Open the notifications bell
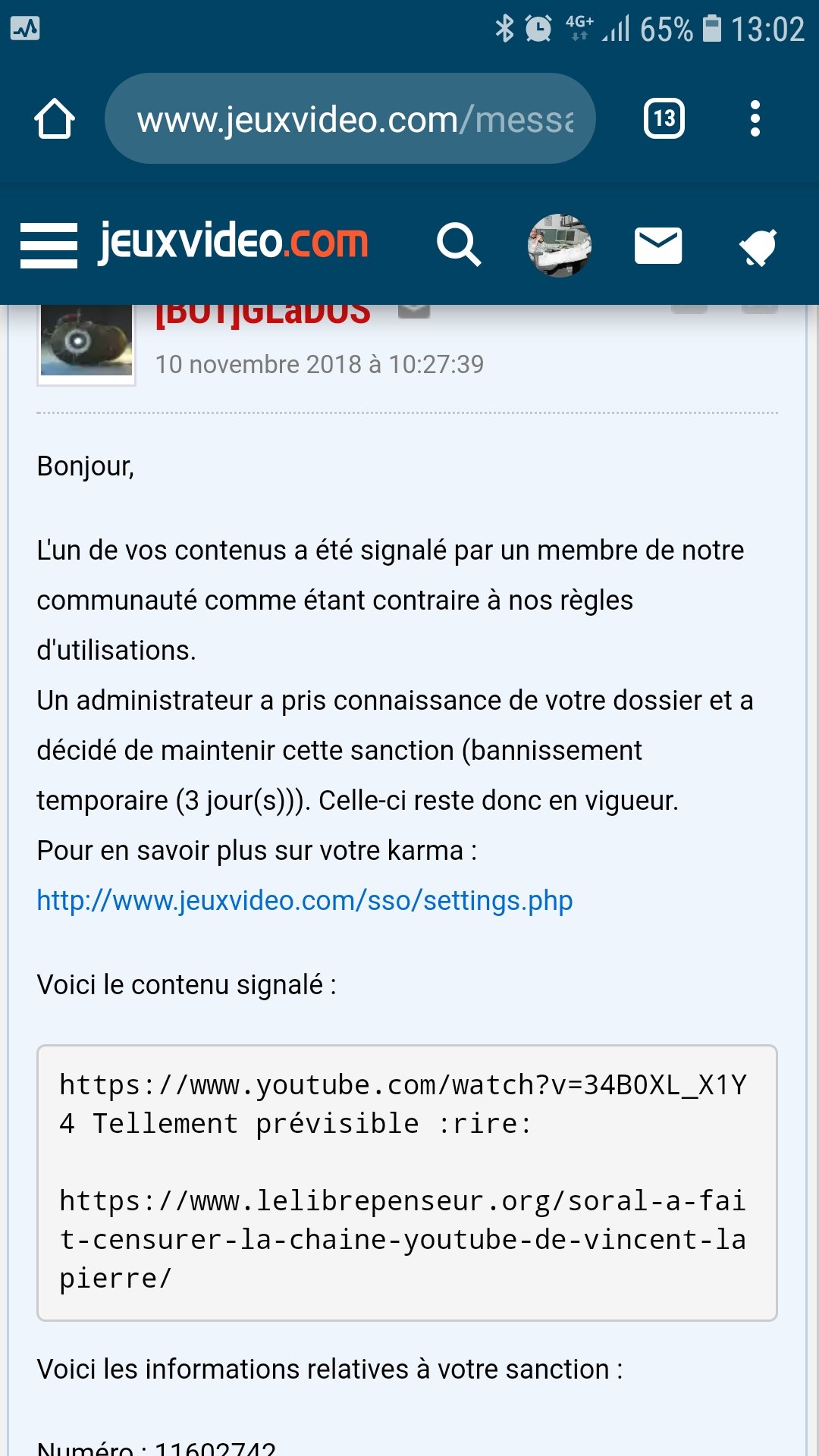Screen dimensions: 819x1456 758,246
